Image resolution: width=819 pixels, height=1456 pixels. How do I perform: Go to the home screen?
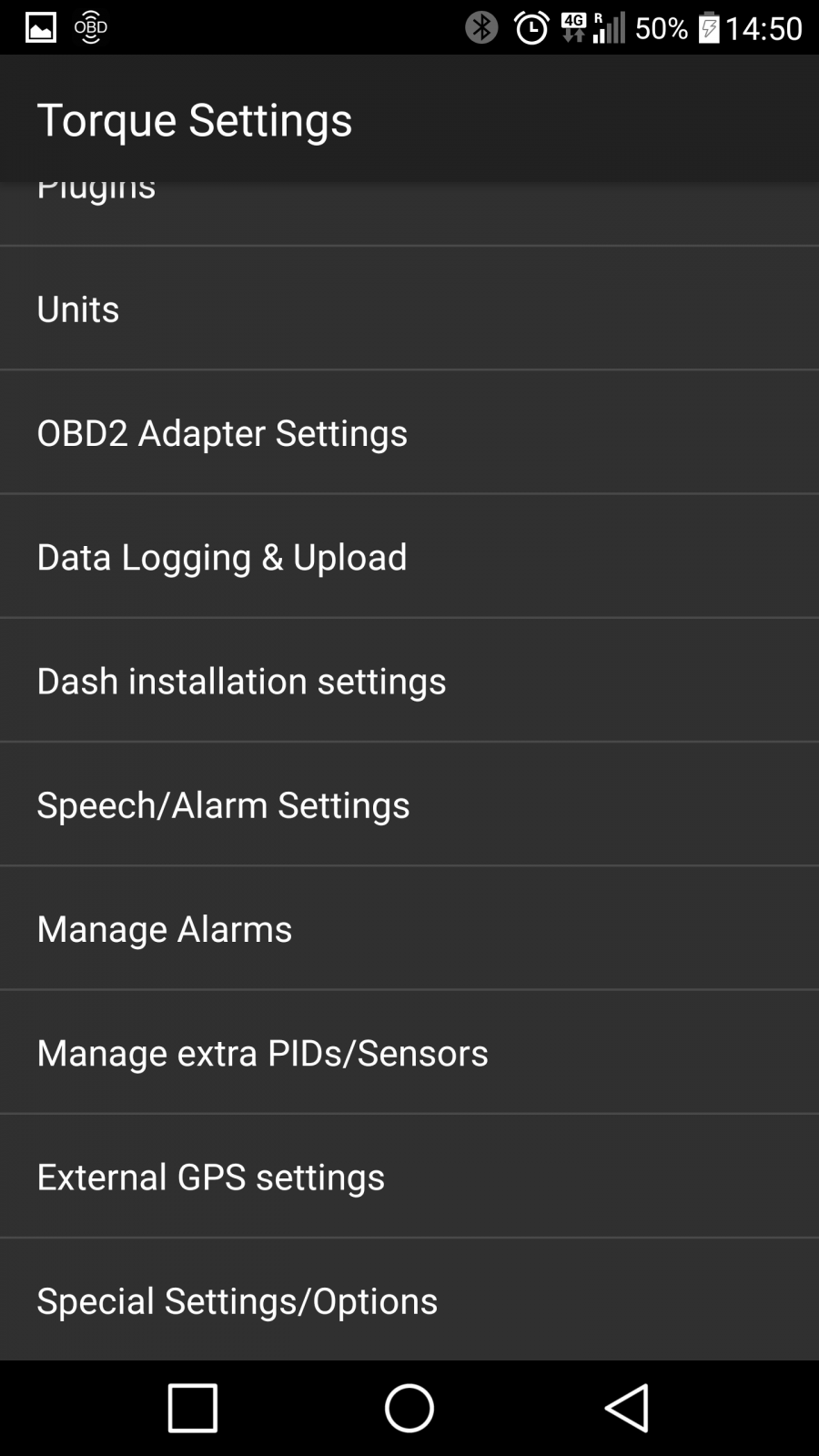pos(409,1408)
